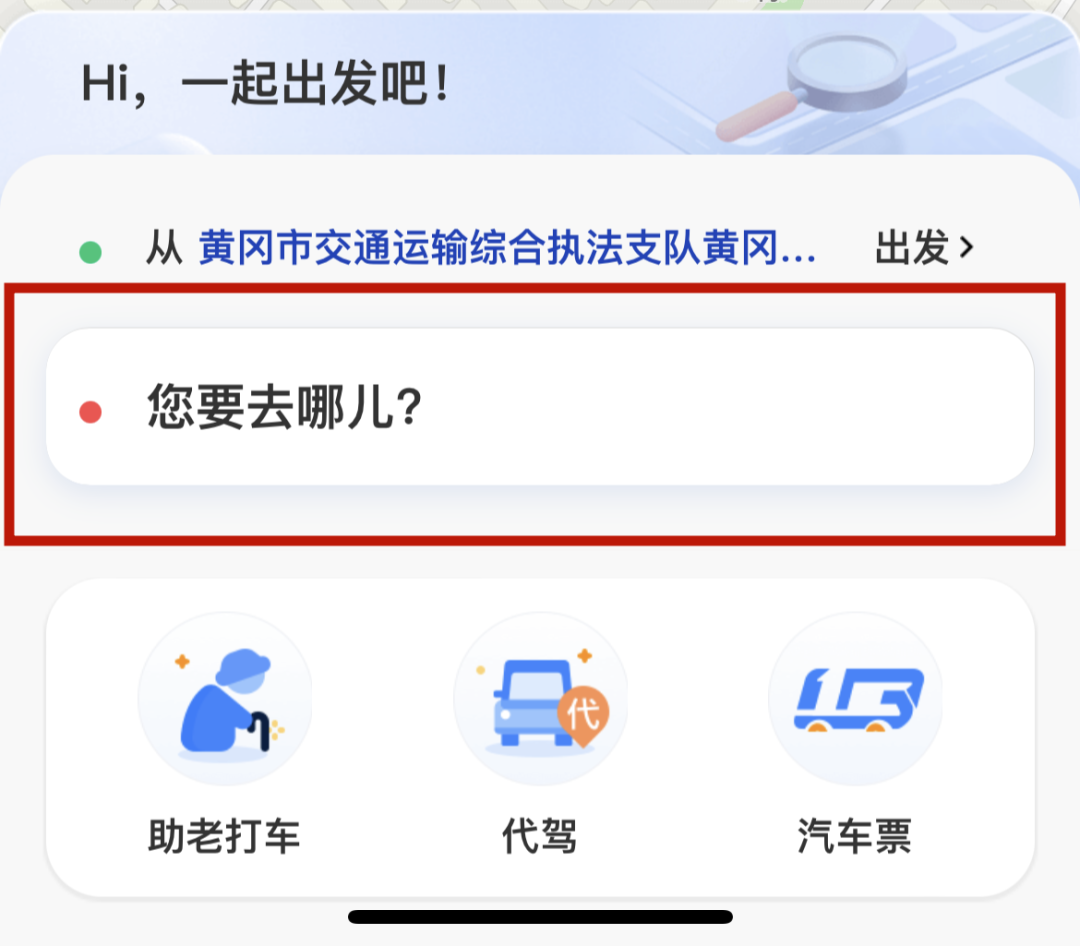Tap the '您要去哪儿?' destination field

click(540, 408)
